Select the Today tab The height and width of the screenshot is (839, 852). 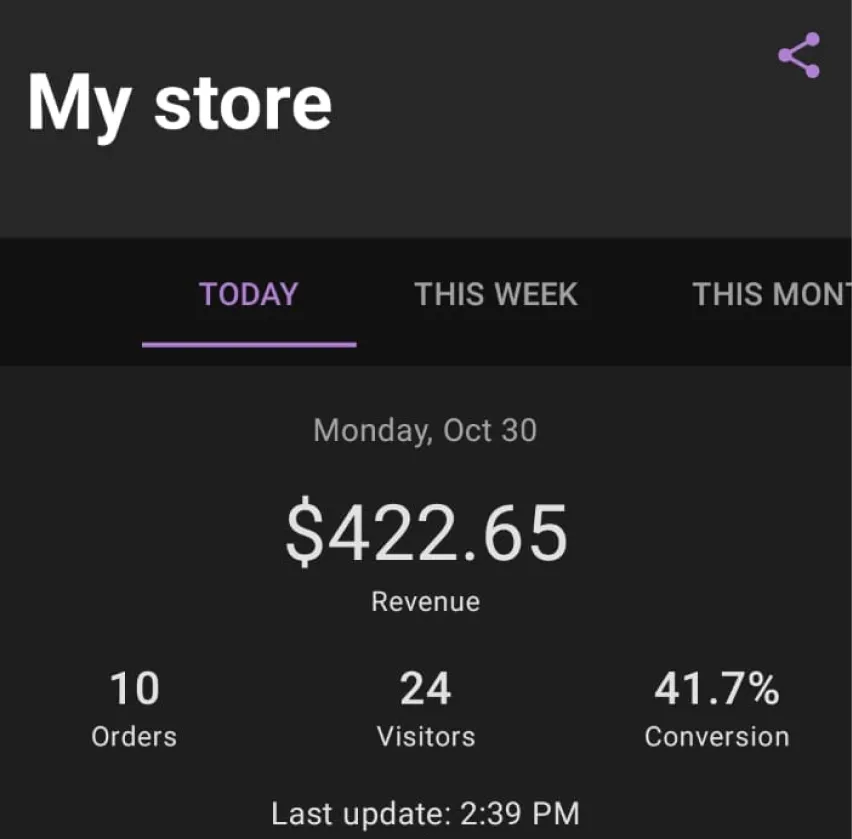[248, 295]
